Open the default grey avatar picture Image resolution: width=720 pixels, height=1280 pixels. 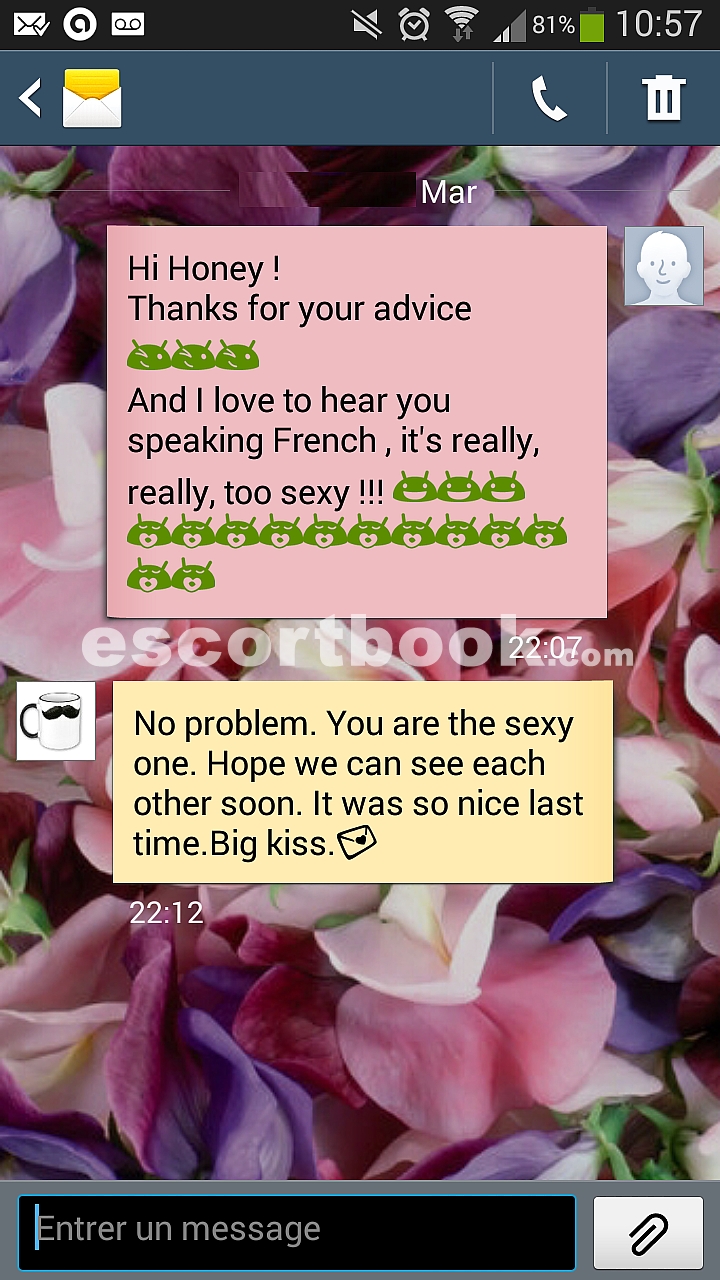click(x=664, y=266)
